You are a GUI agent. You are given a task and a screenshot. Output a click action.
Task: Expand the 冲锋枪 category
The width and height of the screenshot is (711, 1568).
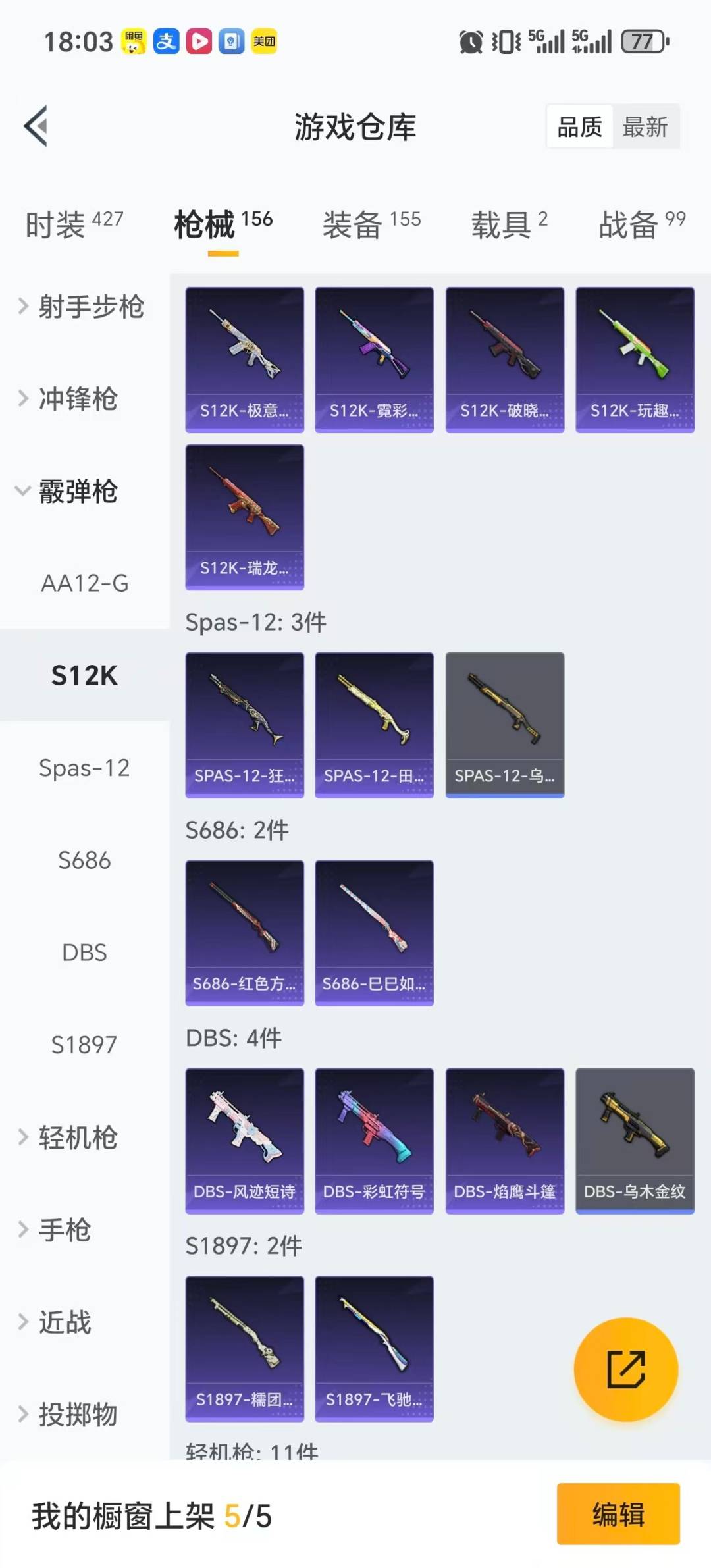69,398
